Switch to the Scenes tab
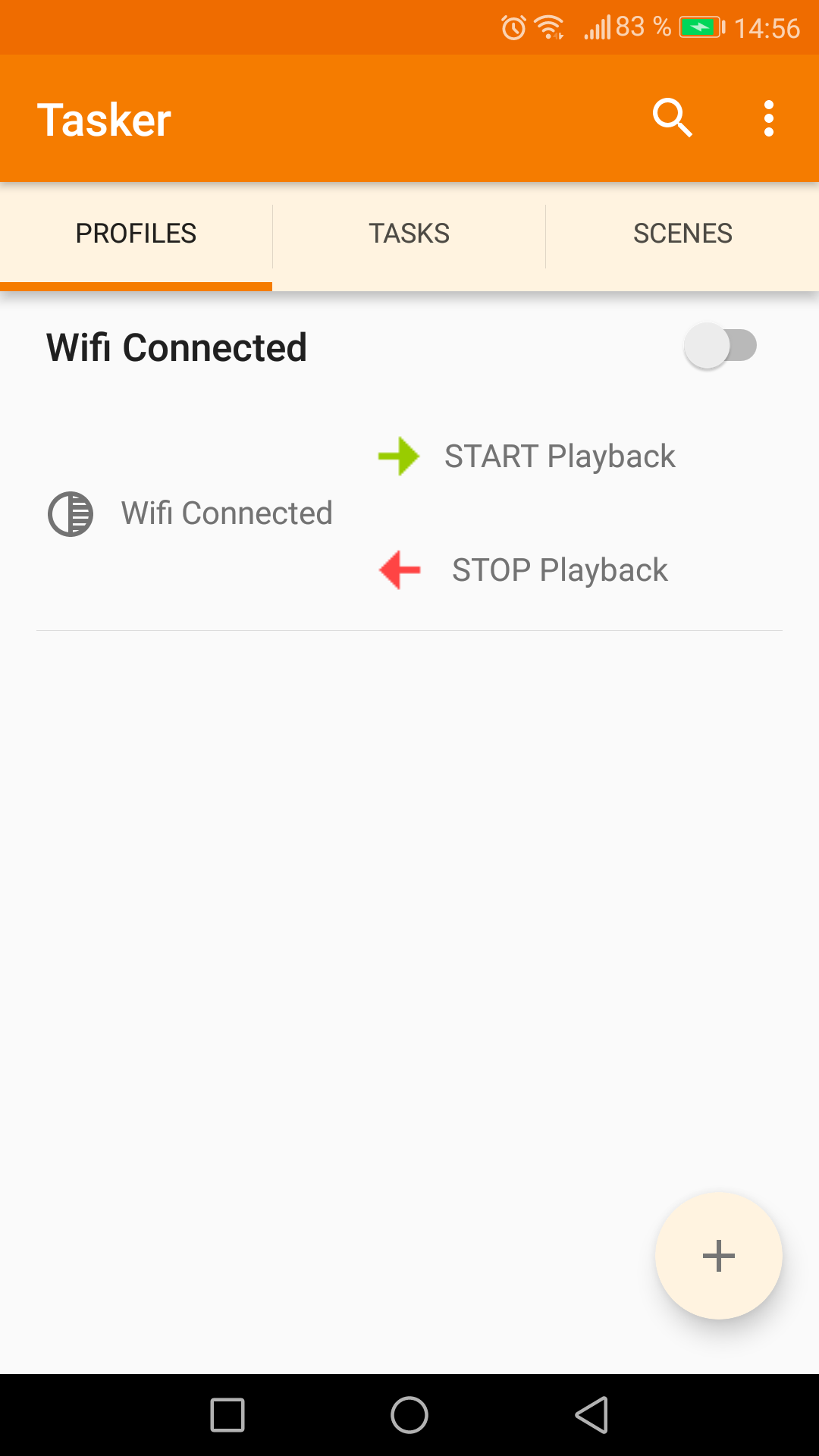The image size is (819, 1456). pos(682,234)
